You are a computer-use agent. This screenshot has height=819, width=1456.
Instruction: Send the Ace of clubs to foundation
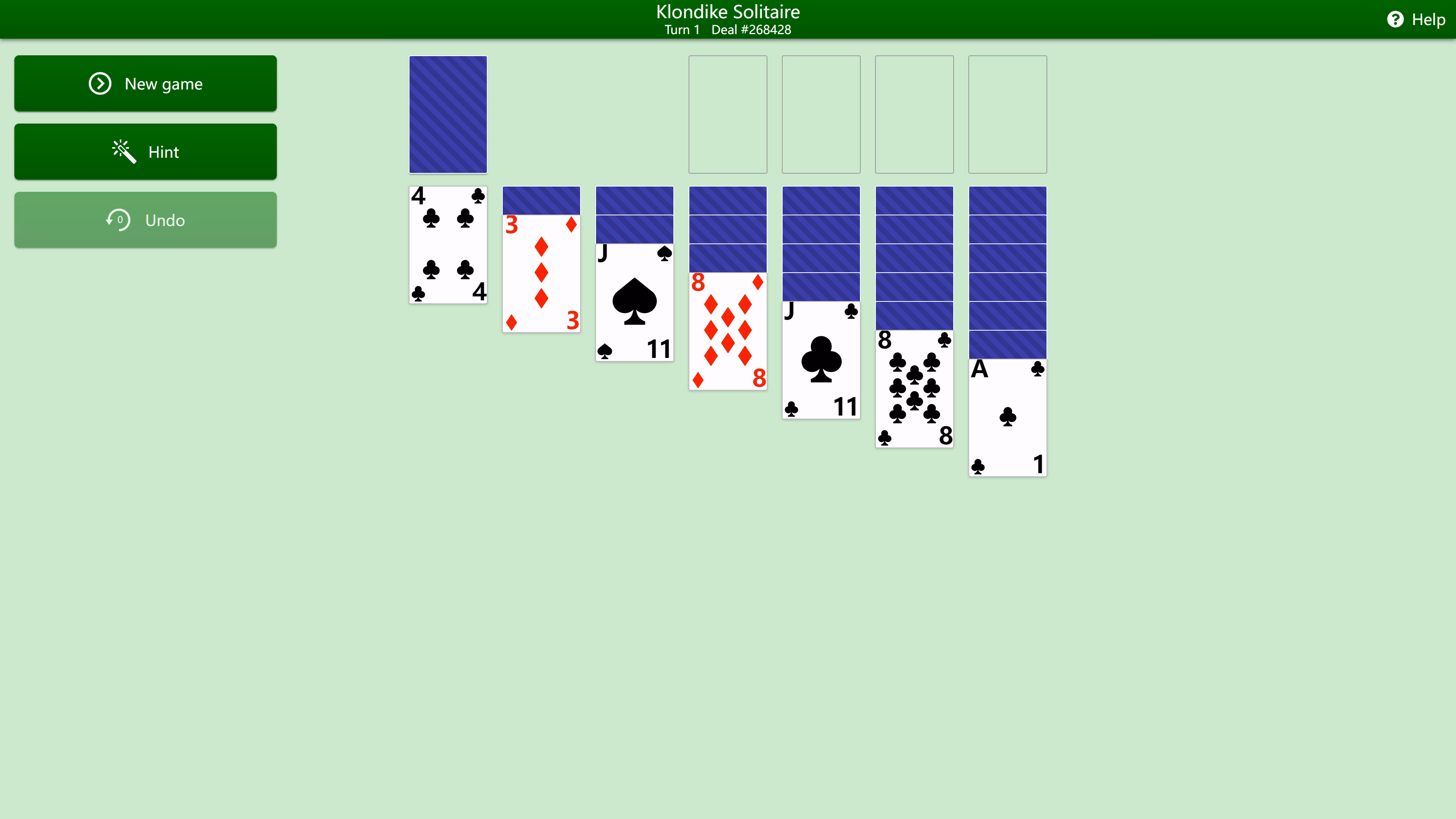click(1007, 418)
